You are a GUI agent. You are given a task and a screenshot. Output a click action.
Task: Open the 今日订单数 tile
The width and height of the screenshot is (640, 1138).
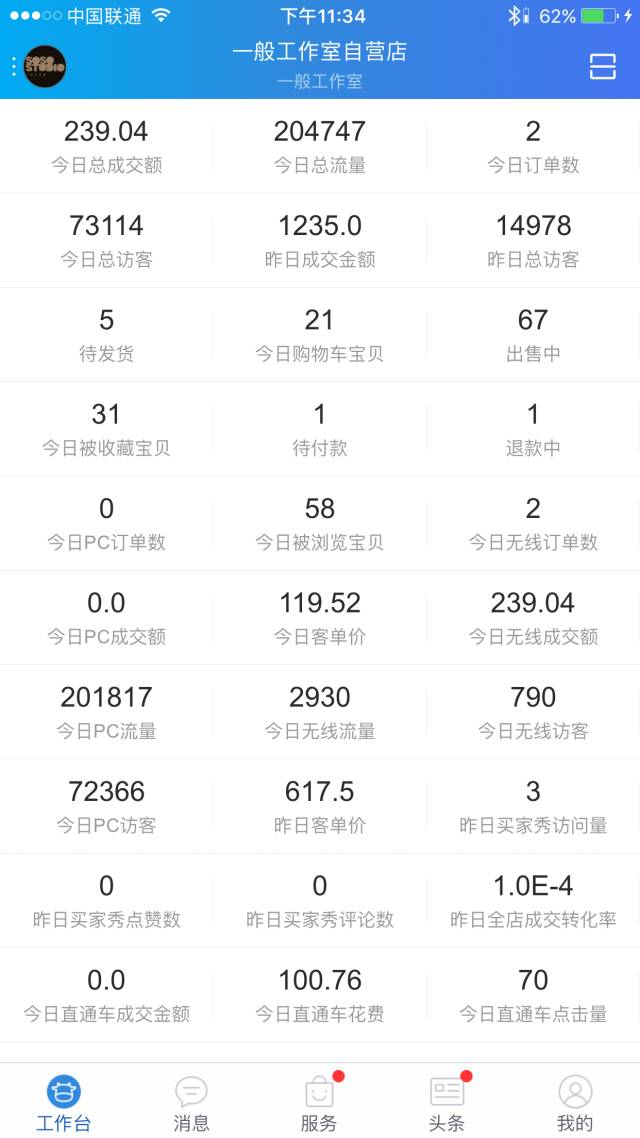coord(533,146)
